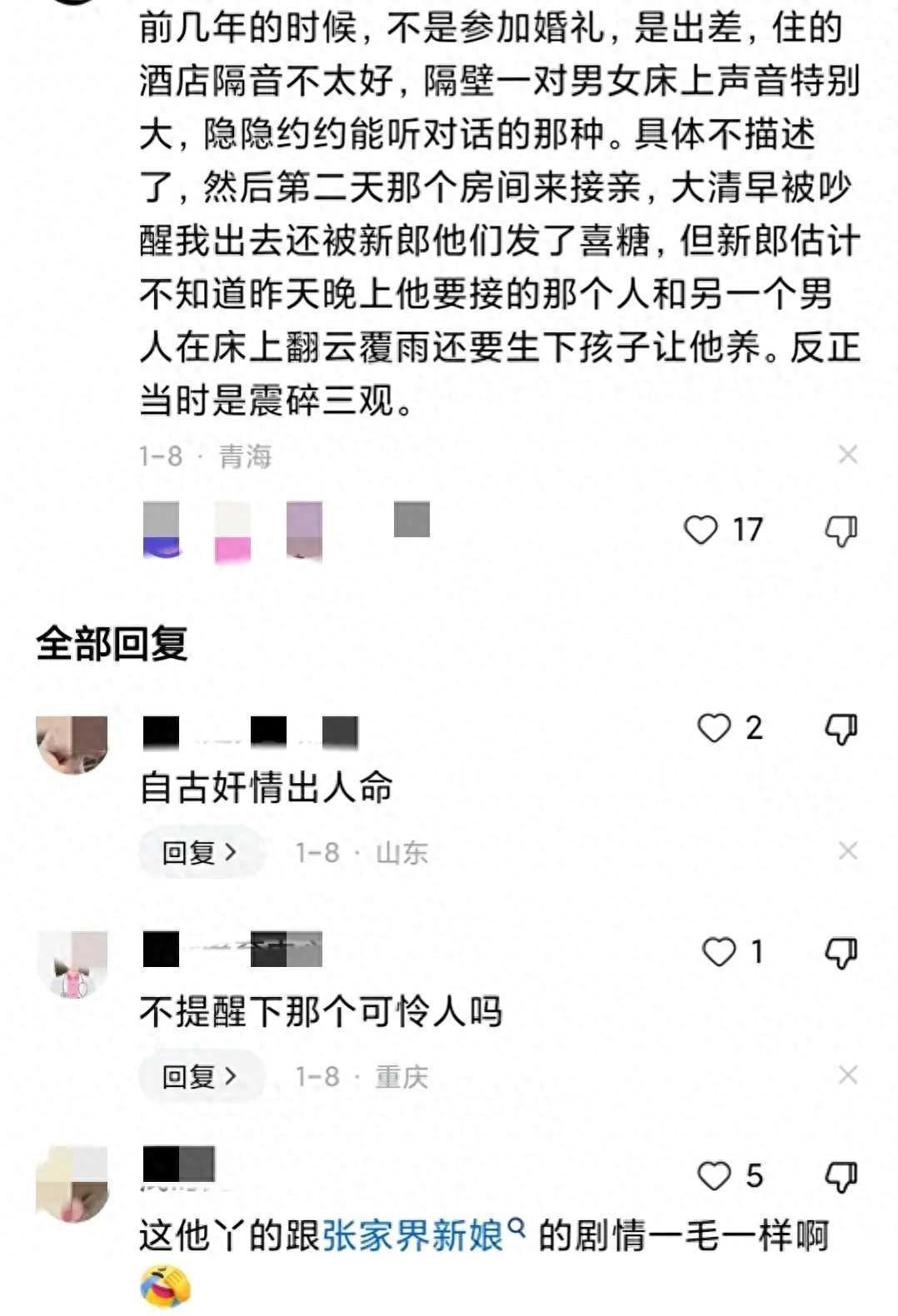This screenshot has height=1316, width=898.
Task: Dismiss the reply from 重庆
Action: click(847, 1075)
